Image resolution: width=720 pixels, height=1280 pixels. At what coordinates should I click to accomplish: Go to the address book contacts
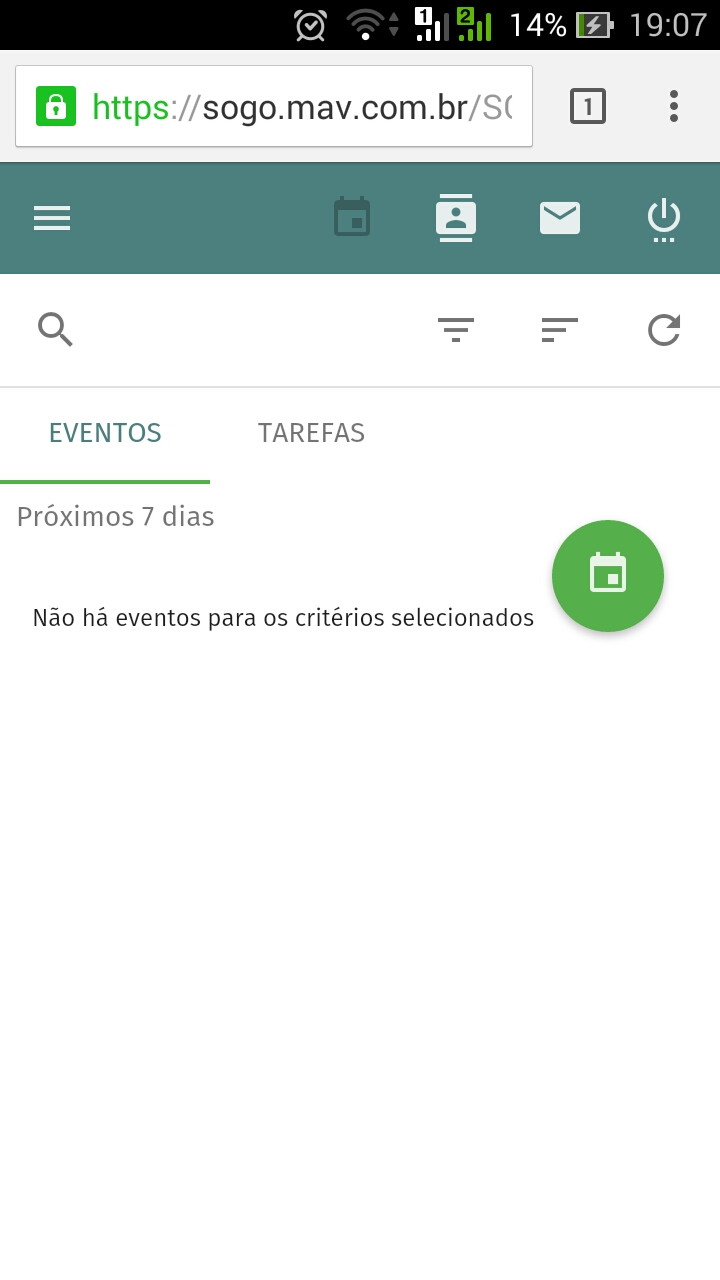[x=456, y=218]
